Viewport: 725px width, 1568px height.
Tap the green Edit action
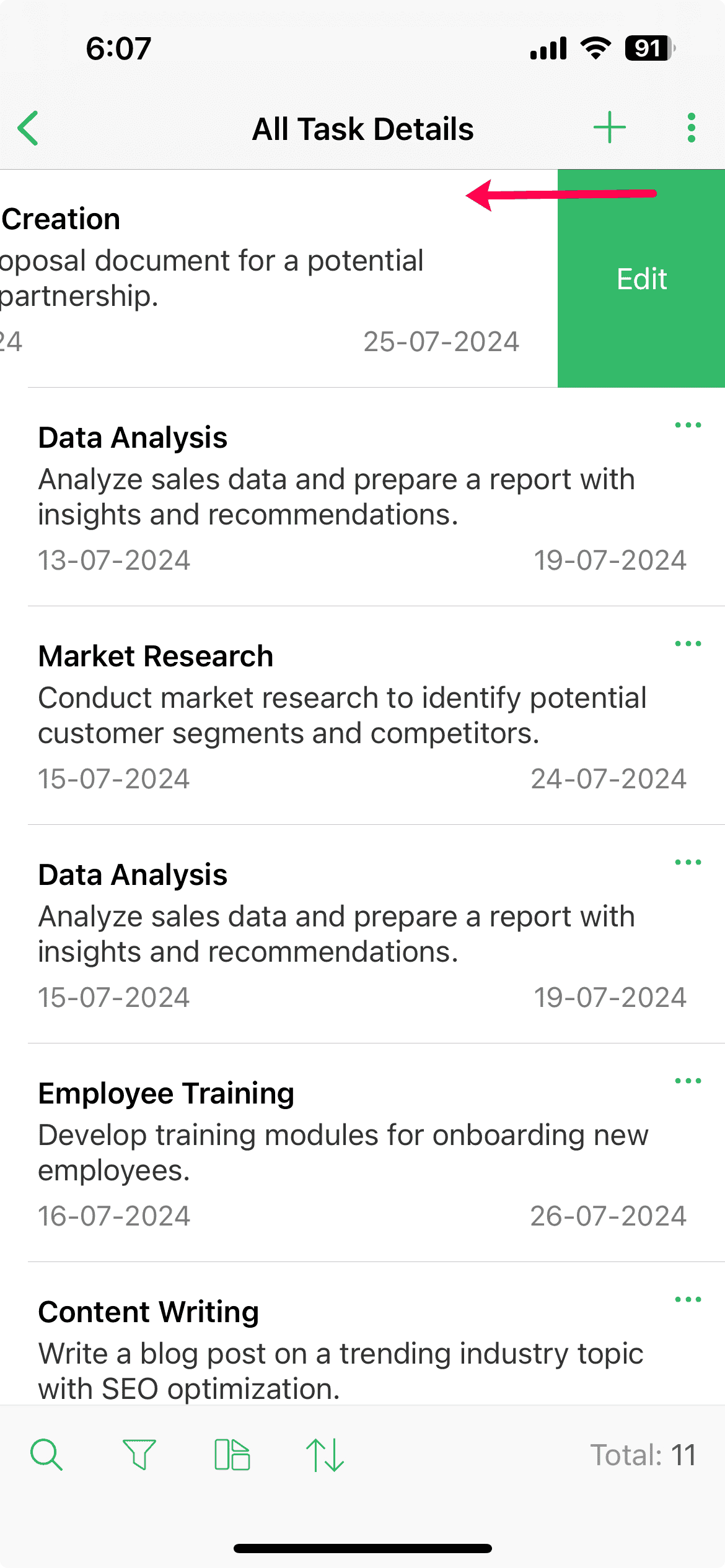[x=641, y=279]
